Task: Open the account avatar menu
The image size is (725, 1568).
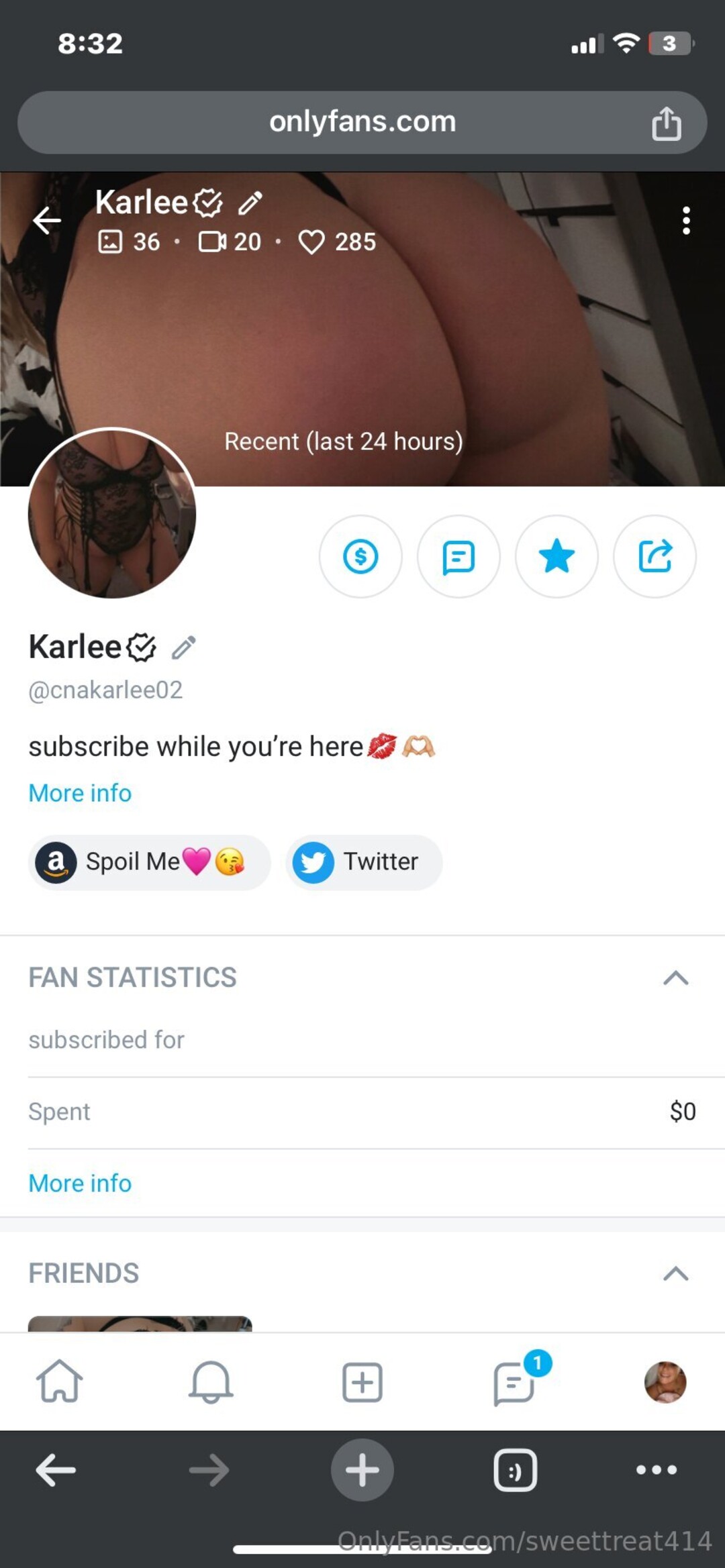Action: coord(665,1381)
